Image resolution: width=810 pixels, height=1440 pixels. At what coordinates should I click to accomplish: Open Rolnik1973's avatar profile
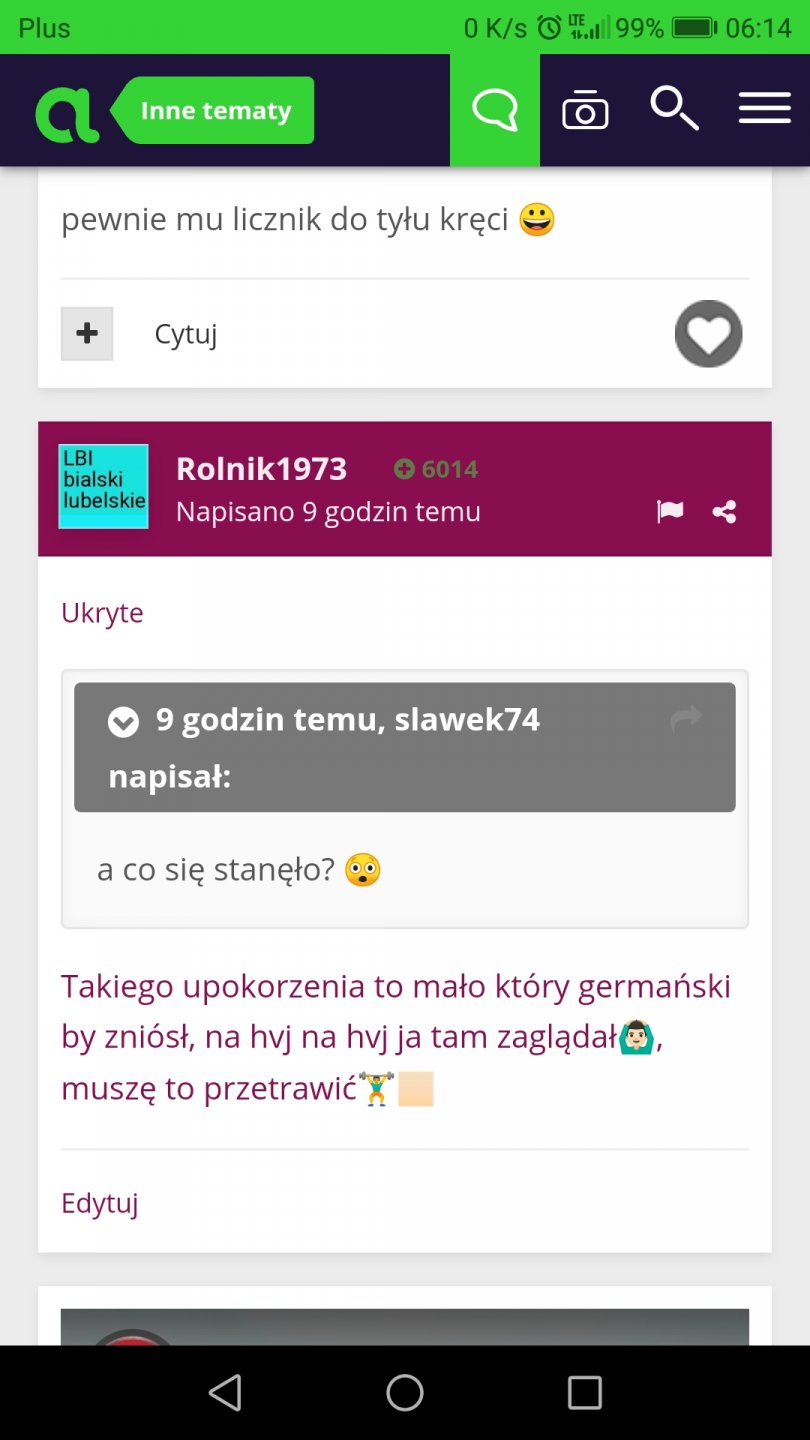tap(103, 487)
